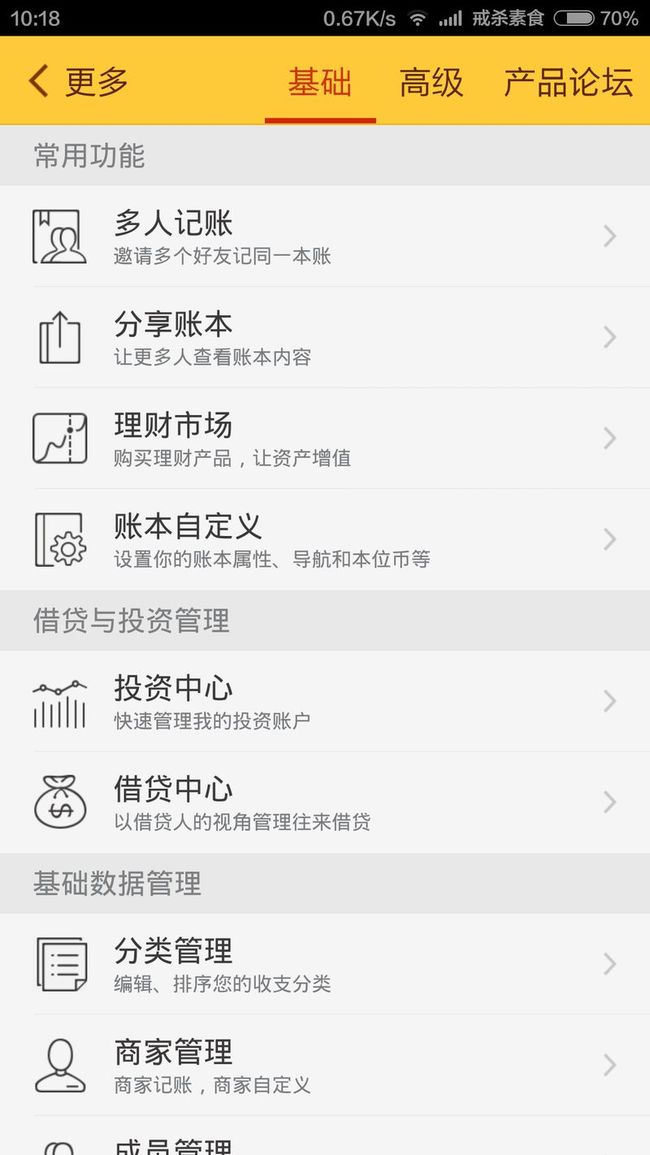
Task: Open 分类管理 to edit categories
Action: click(325, 964)
